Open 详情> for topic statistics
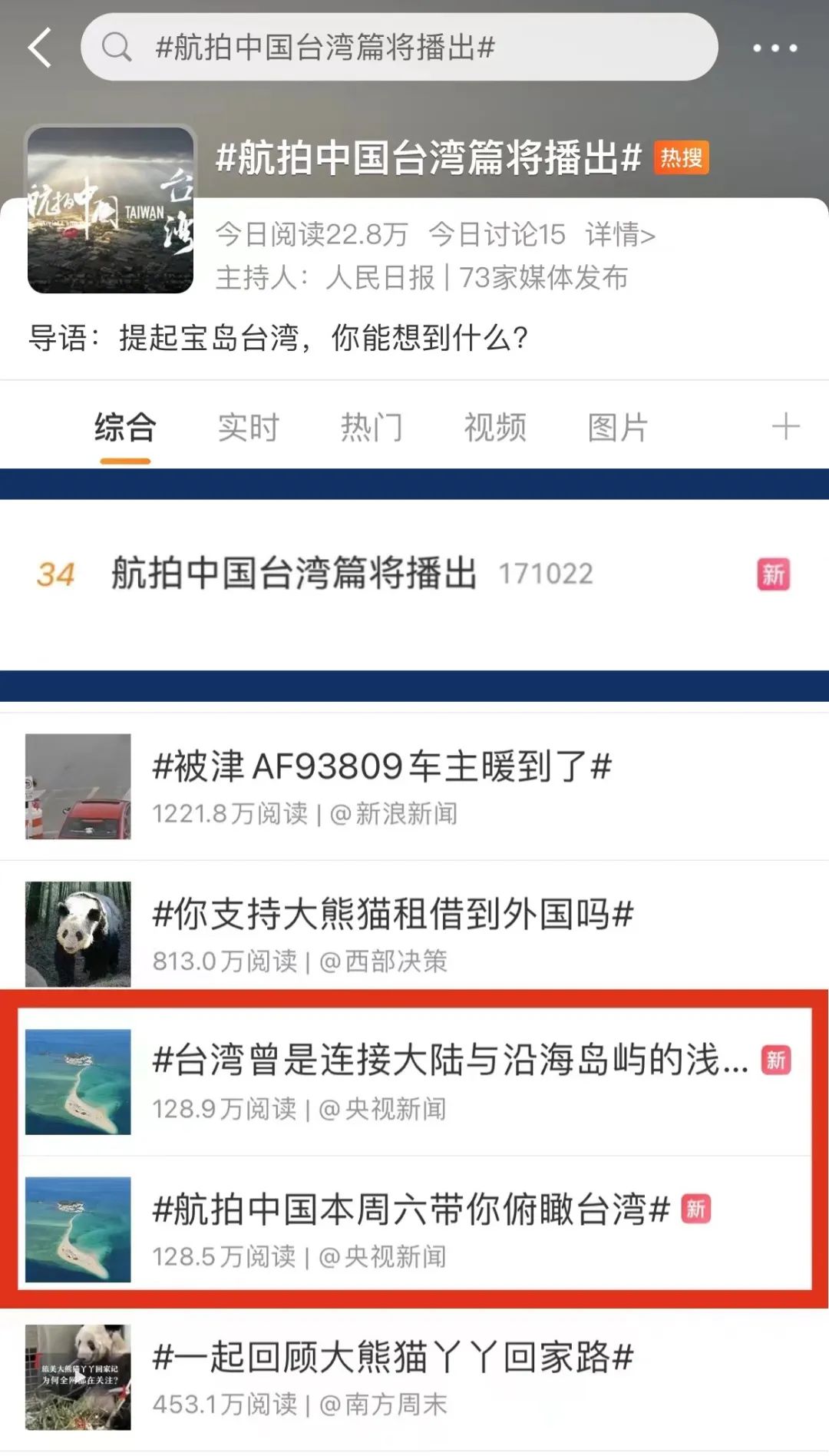Viewport: 829px width, 1456px height. pyautogui.click(x=620, y=236)
